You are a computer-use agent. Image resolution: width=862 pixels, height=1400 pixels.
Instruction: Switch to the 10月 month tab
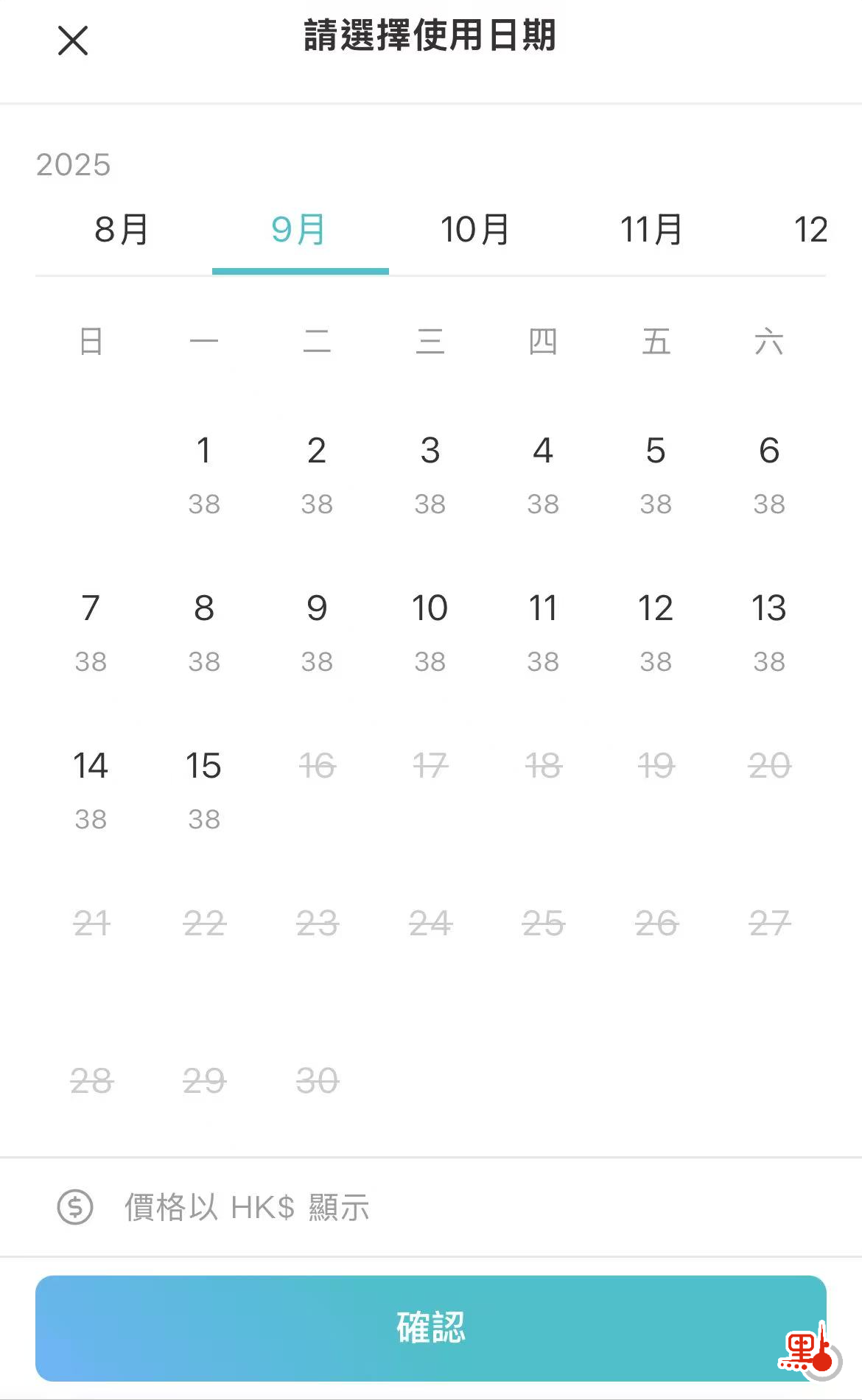[x=475, y=230]
